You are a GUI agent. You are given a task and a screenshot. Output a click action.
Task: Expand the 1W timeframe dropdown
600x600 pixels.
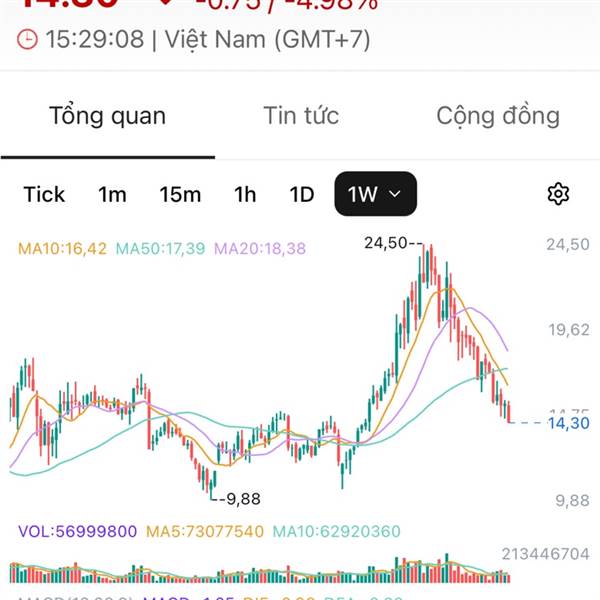[x=375, y=194]
